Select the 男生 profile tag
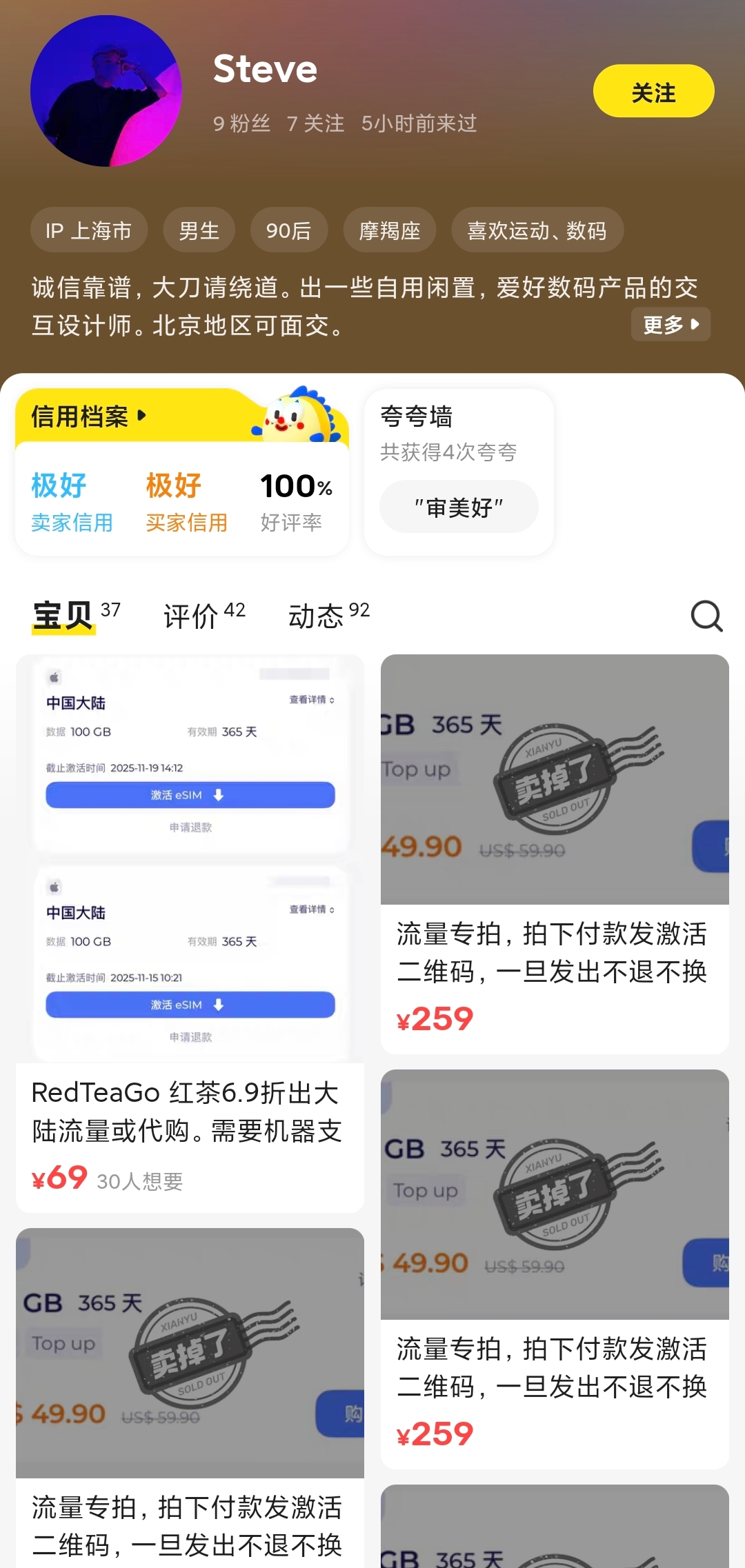The height and width of the screenshot is (1568, 745). (x=198, y=230)
